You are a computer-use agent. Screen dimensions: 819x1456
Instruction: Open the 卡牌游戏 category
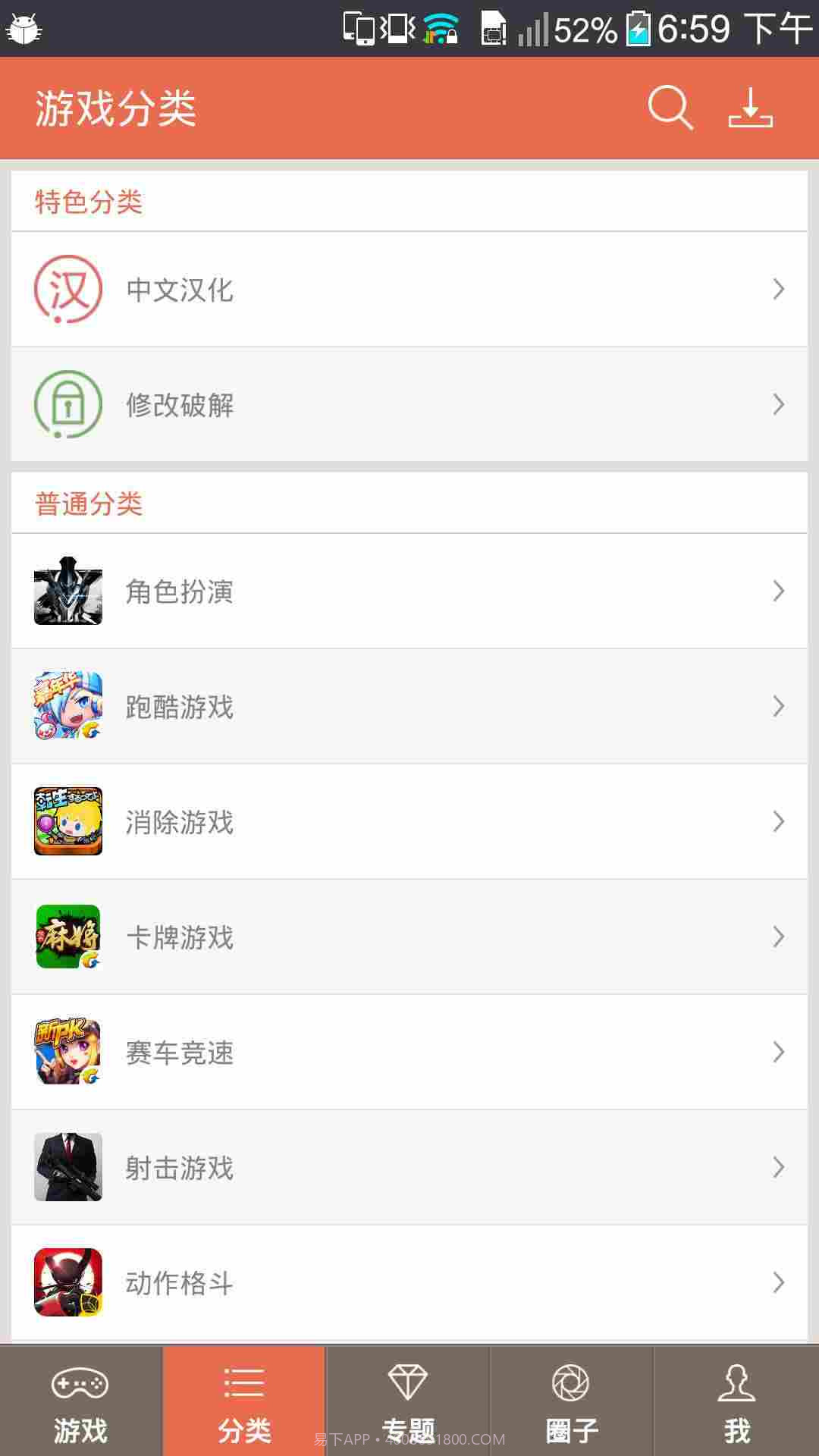pos(409,937)
